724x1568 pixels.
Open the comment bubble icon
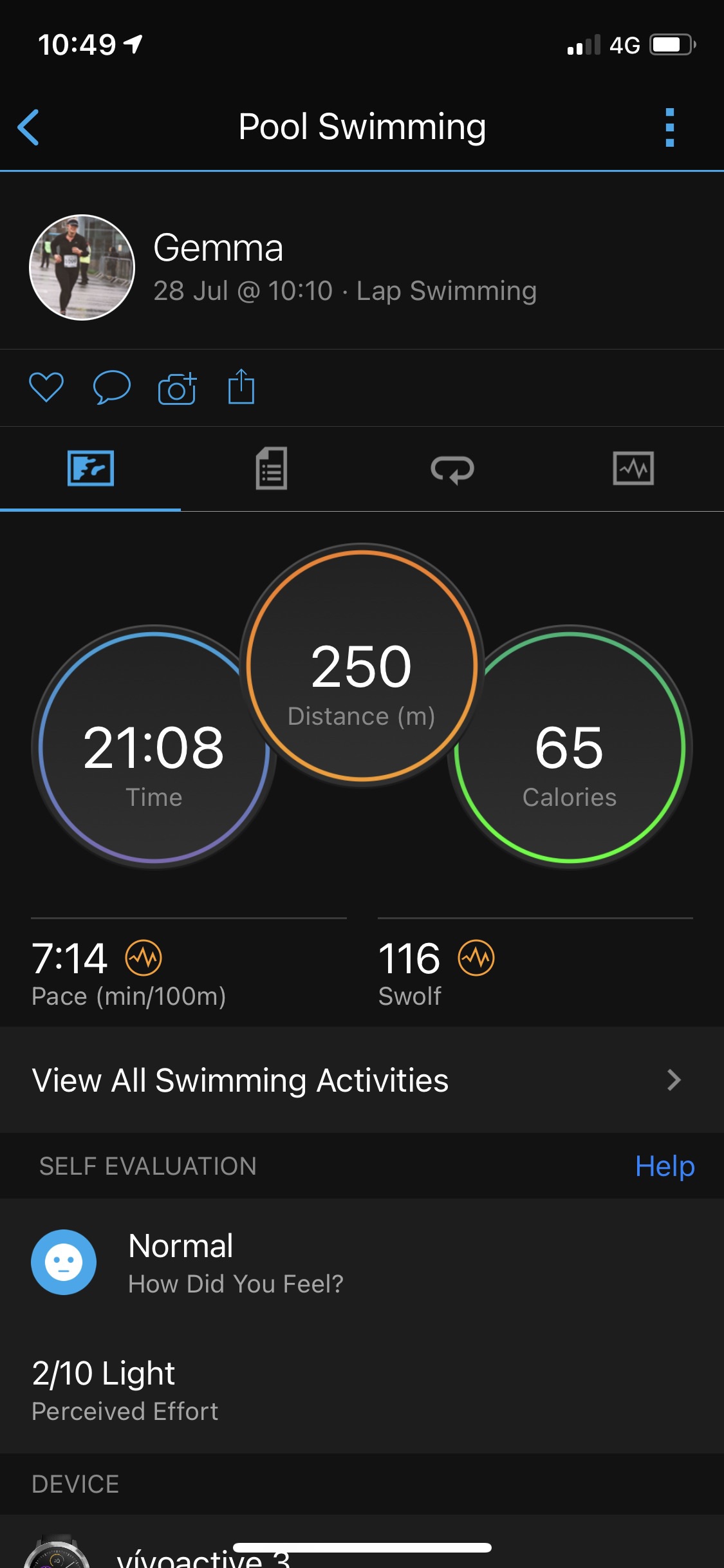112,387
